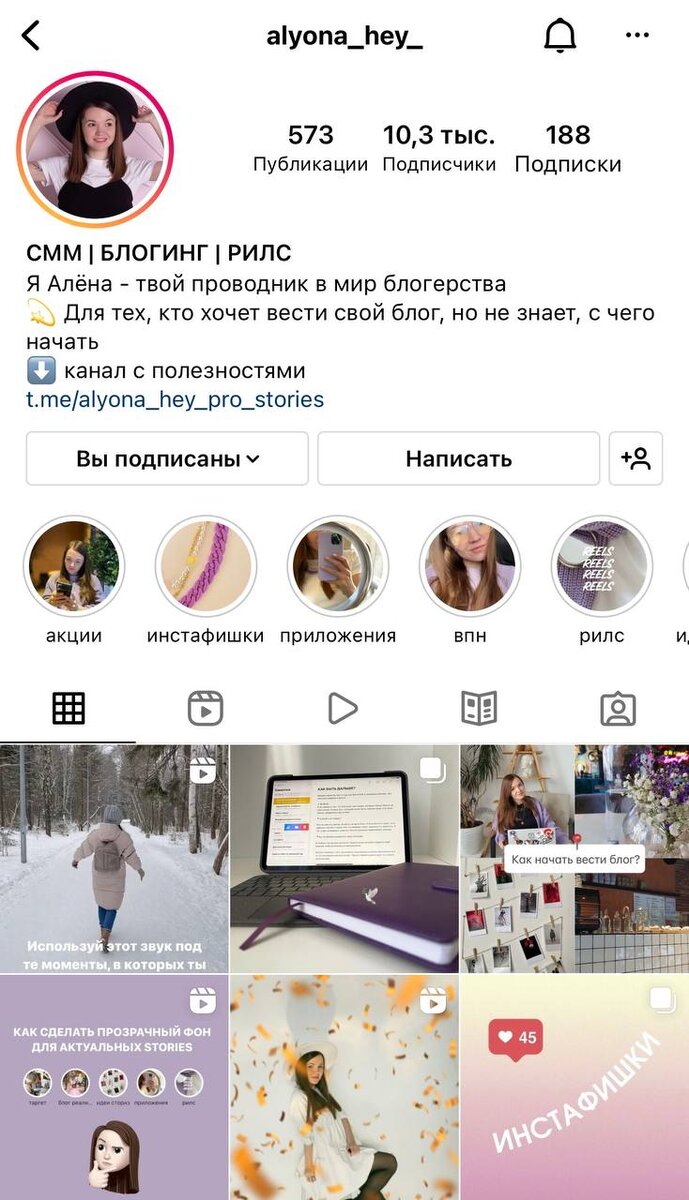
Task: Open the Как начать вести блог post
Action: coord(574,858)
